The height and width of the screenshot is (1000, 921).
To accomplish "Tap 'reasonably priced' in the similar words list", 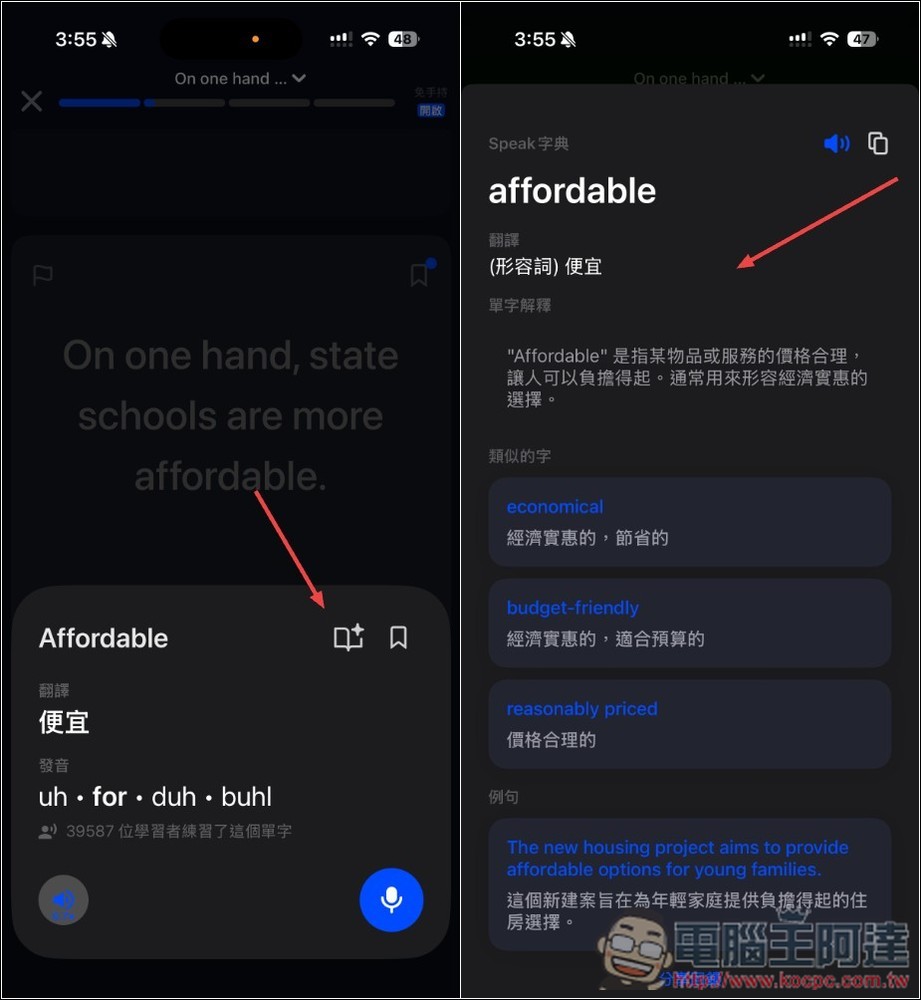I will pos(582,708).
